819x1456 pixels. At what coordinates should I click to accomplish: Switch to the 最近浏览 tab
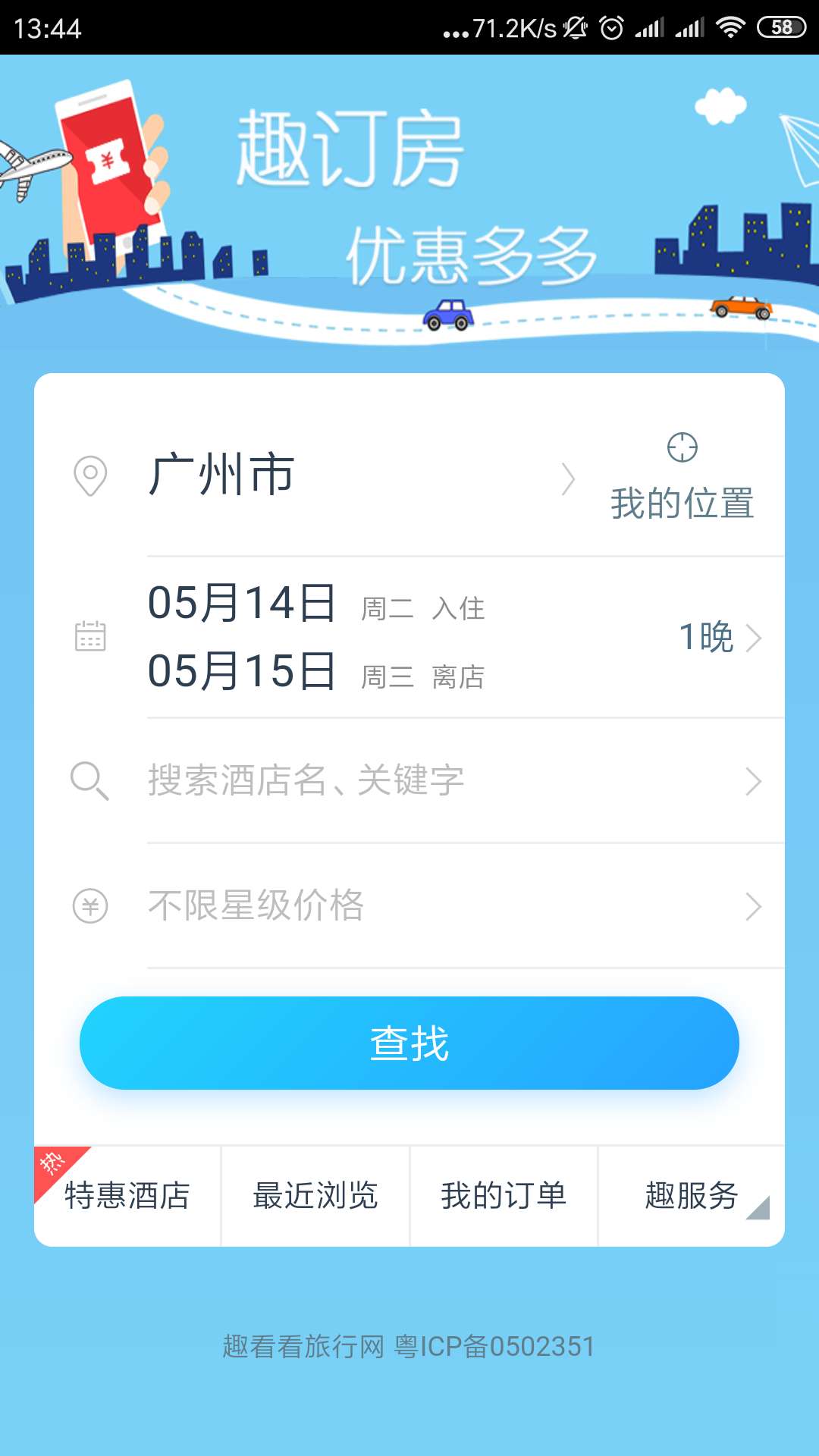coord(315,1194)
